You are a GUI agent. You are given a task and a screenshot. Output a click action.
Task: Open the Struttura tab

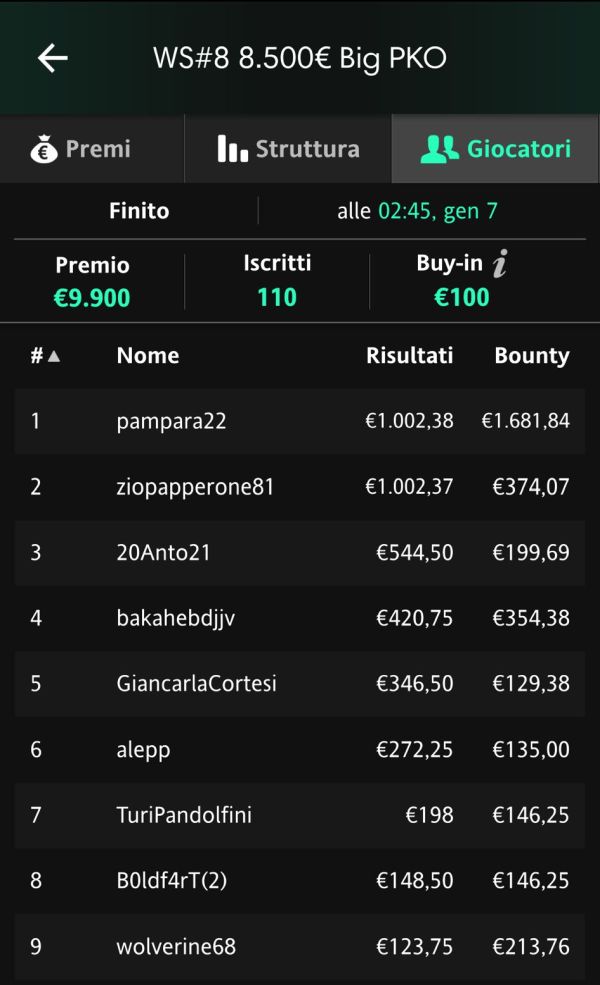pos(288,149)
